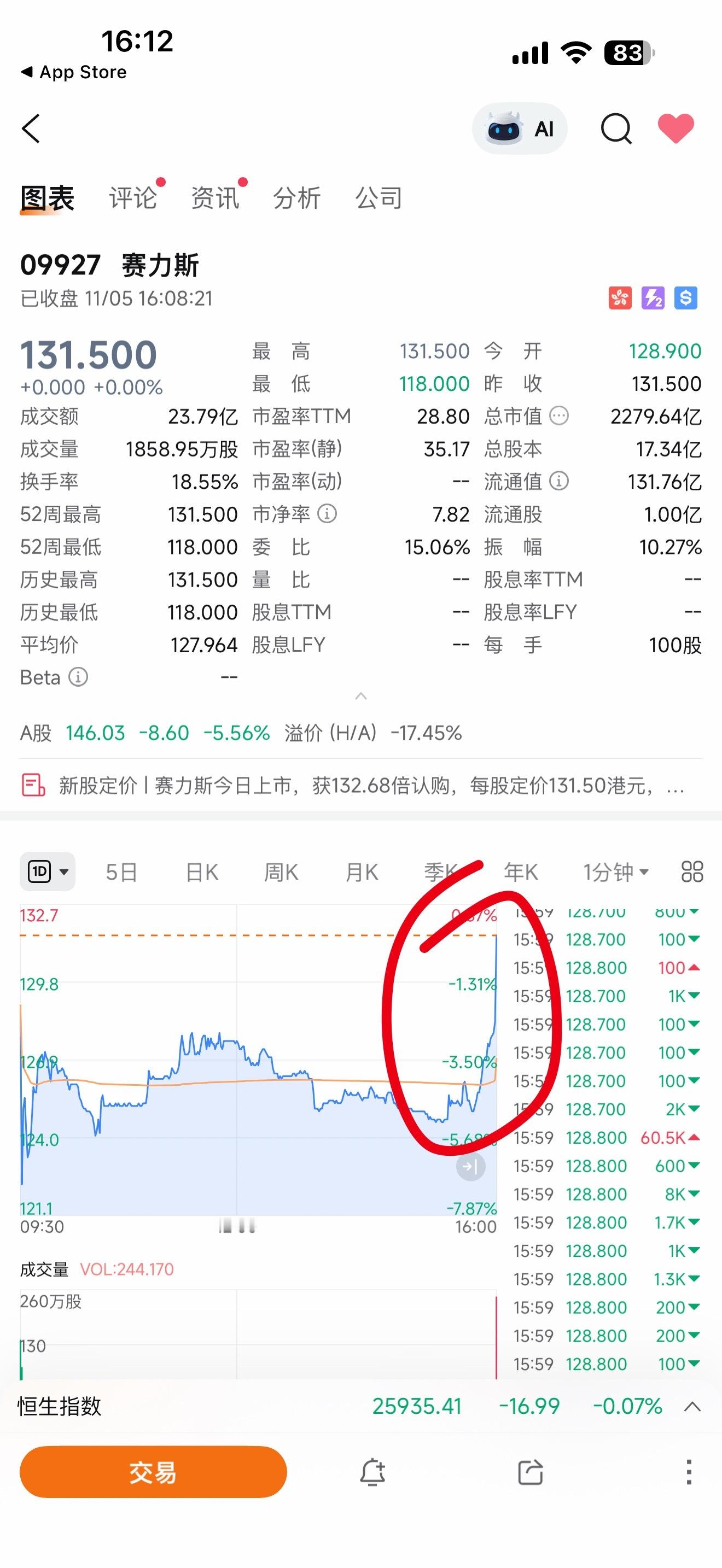Tap the share icon at bottom

(529, 1472)
